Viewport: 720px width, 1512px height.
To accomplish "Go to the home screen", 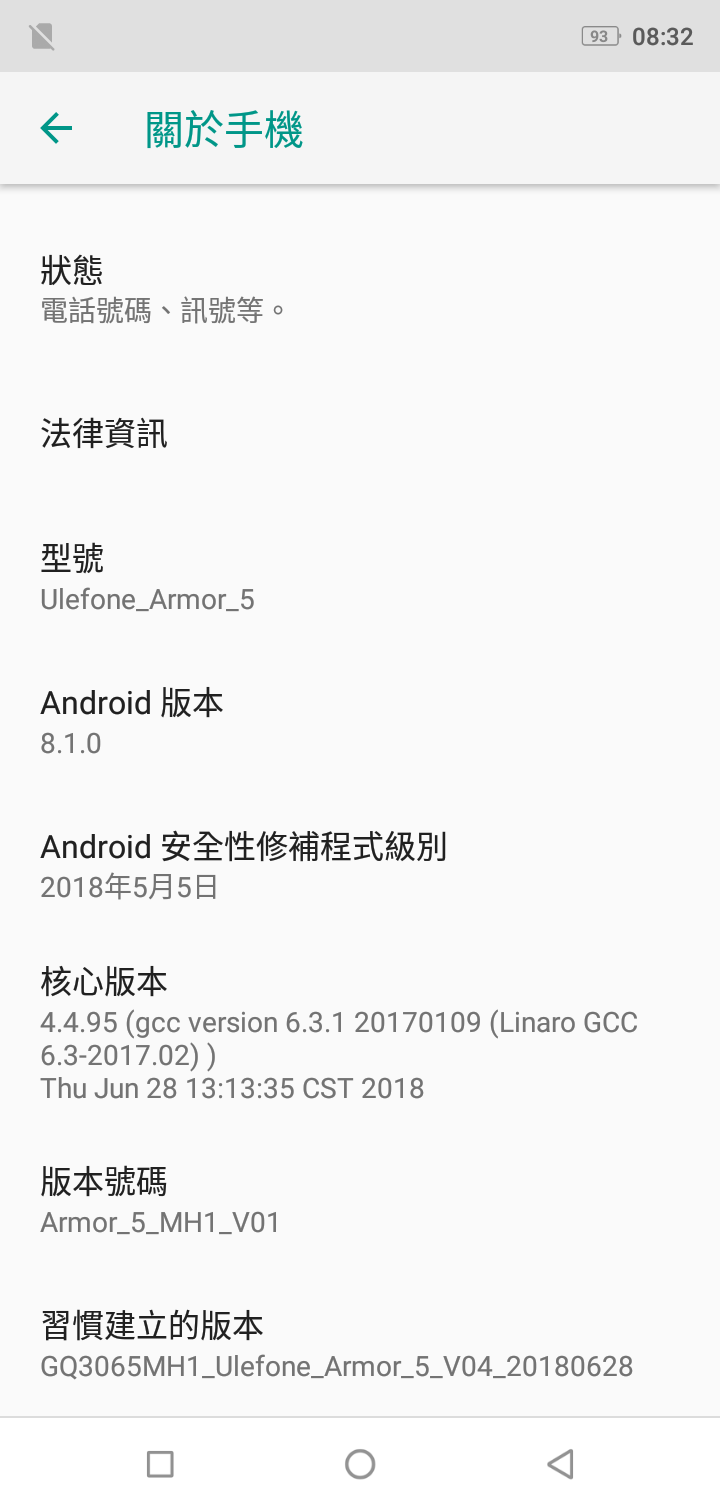I will pos(360,1465).
